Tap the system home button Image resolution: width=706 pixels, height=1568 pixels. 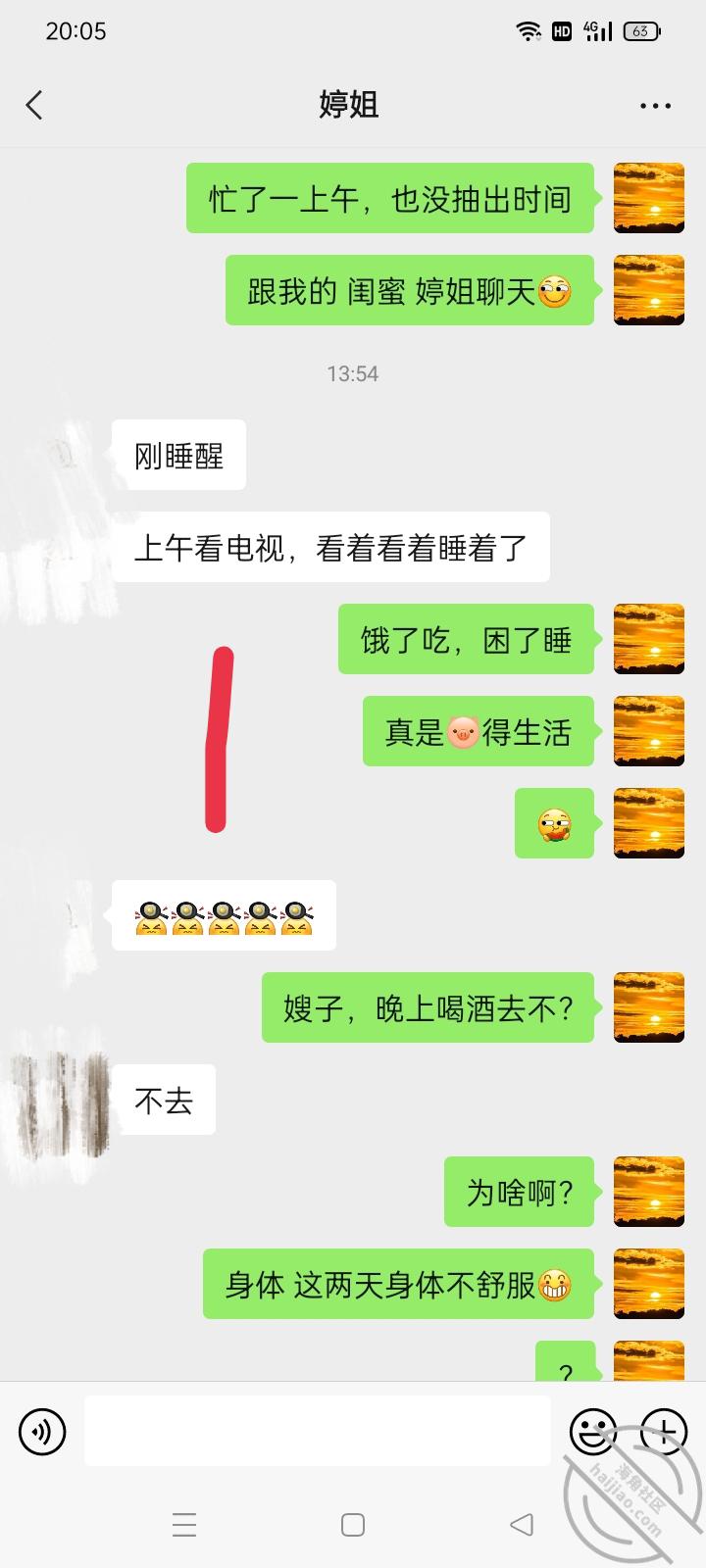353,1525
